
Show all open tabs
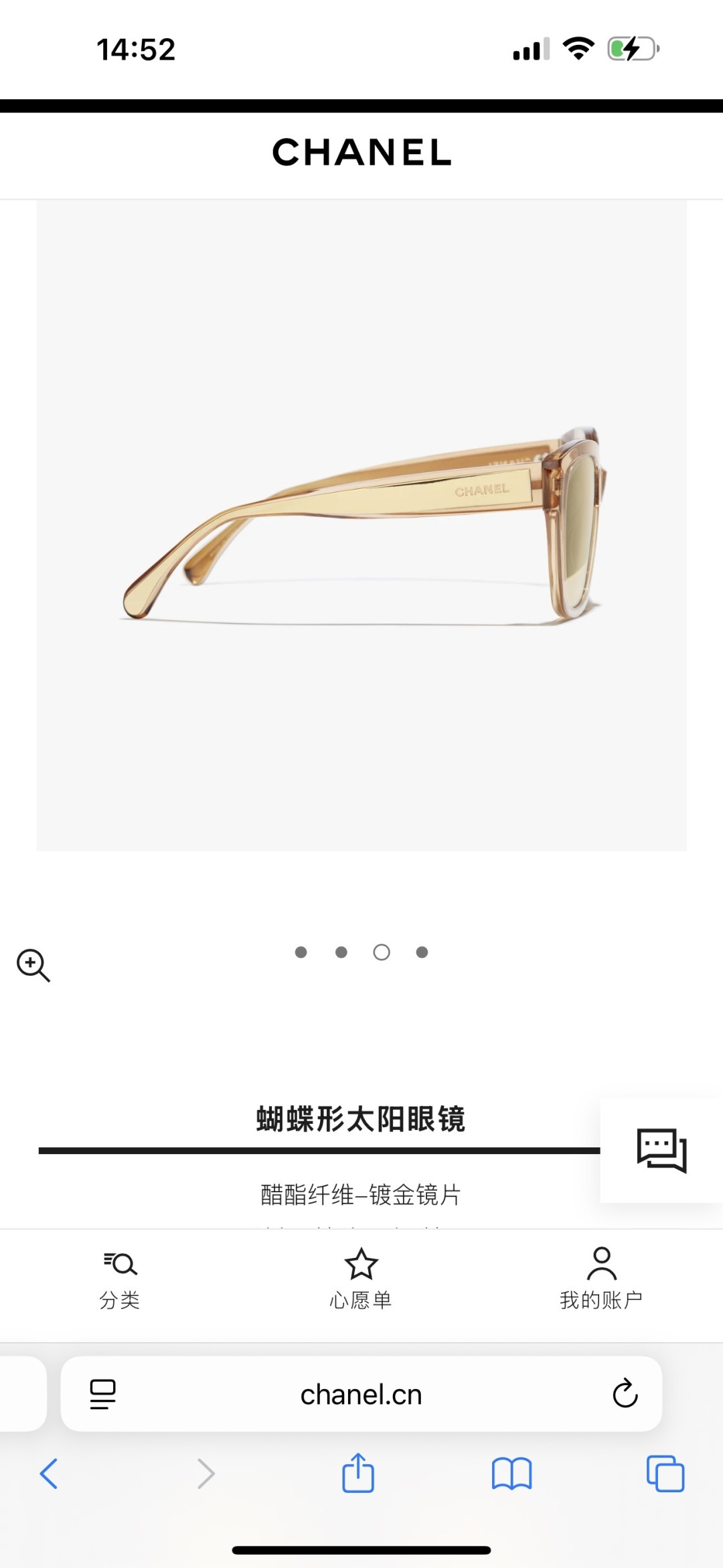(x=665, y=1474)
